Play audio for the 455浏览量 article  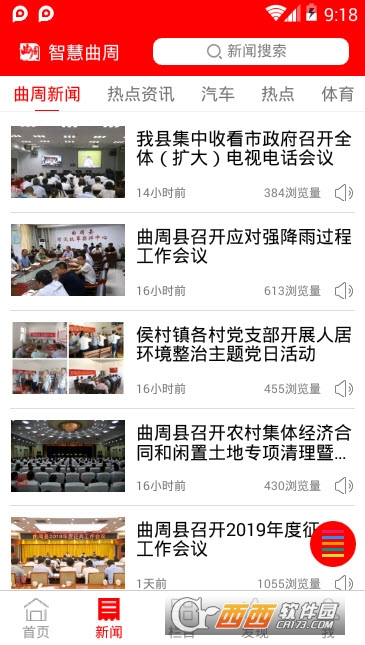coord(344,389)
